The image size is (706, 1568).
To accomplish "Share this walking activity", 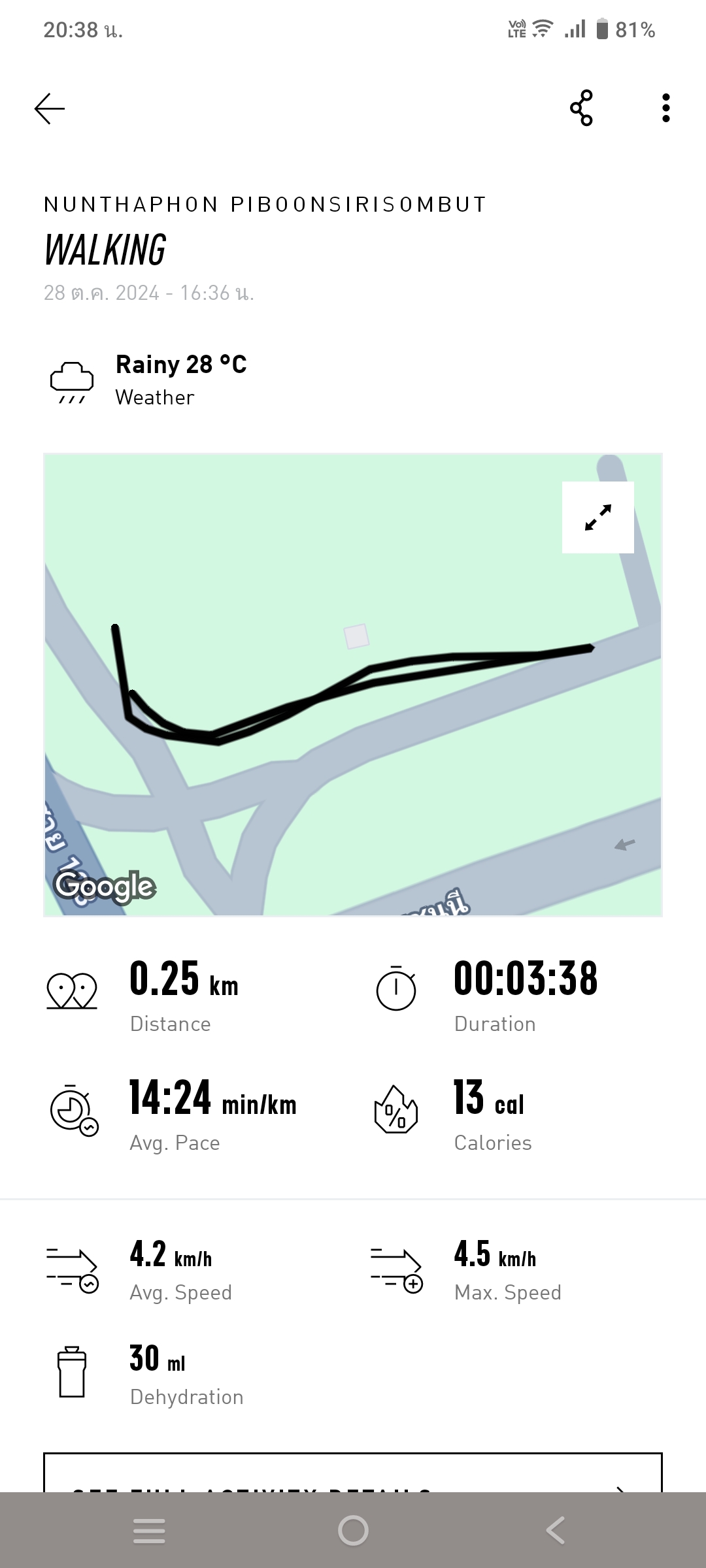I will 581,108.
